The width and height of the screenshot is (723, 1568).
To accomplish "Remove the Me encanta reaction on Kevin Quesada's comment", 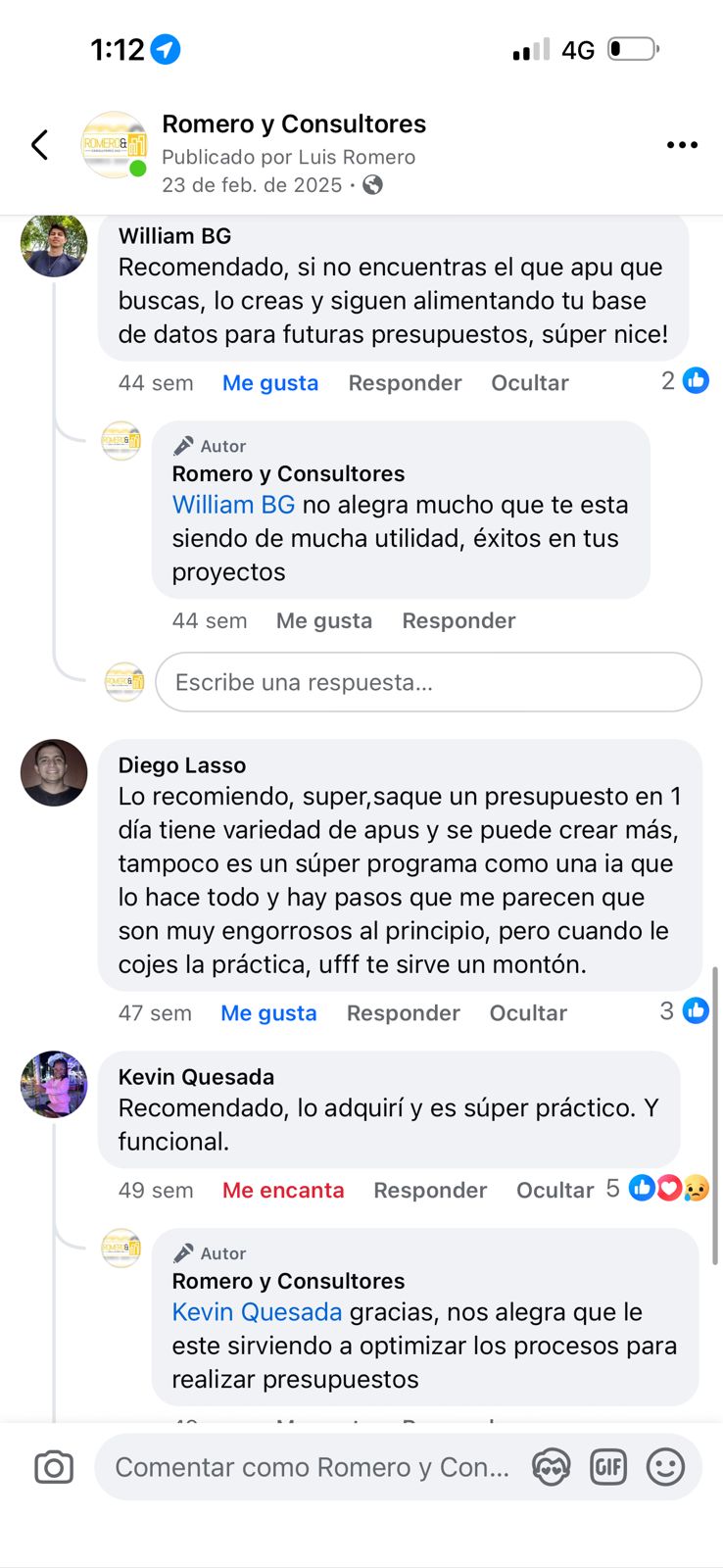I will point(282,1190).
